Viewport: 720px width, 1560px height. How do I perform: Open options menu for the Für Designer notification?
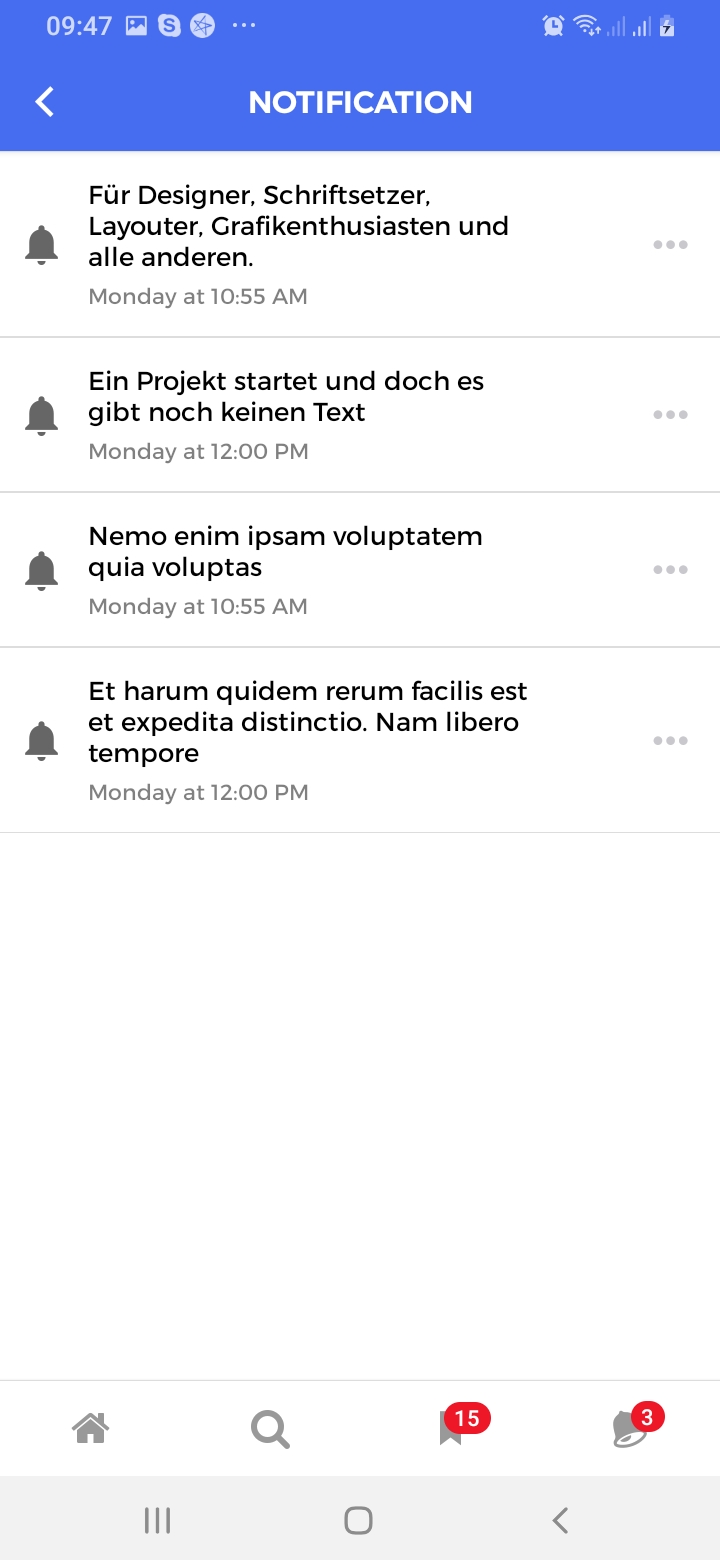tap(670, 243)
